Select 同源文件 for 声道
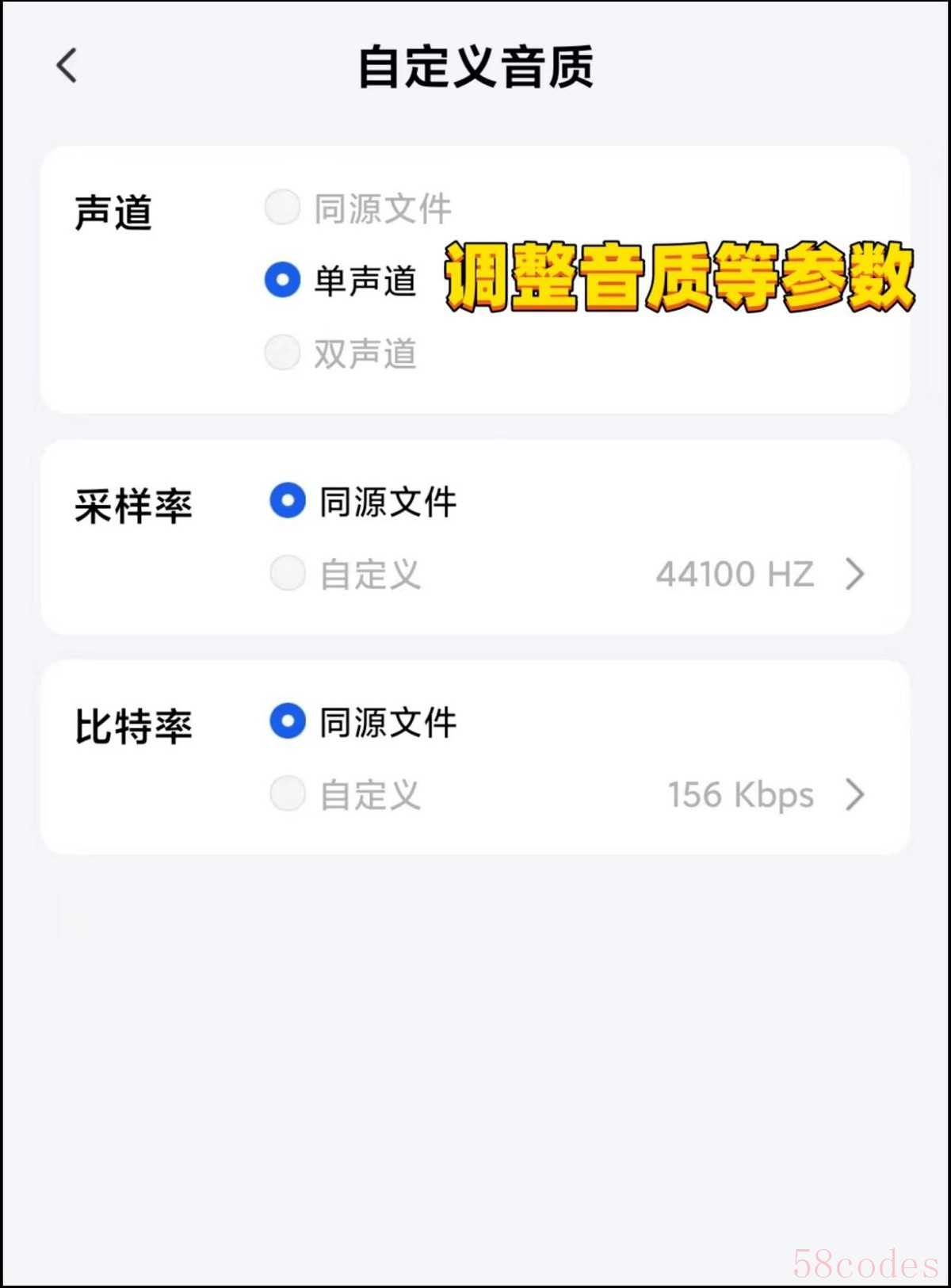 pyautogui.click(x=283, y=208)
